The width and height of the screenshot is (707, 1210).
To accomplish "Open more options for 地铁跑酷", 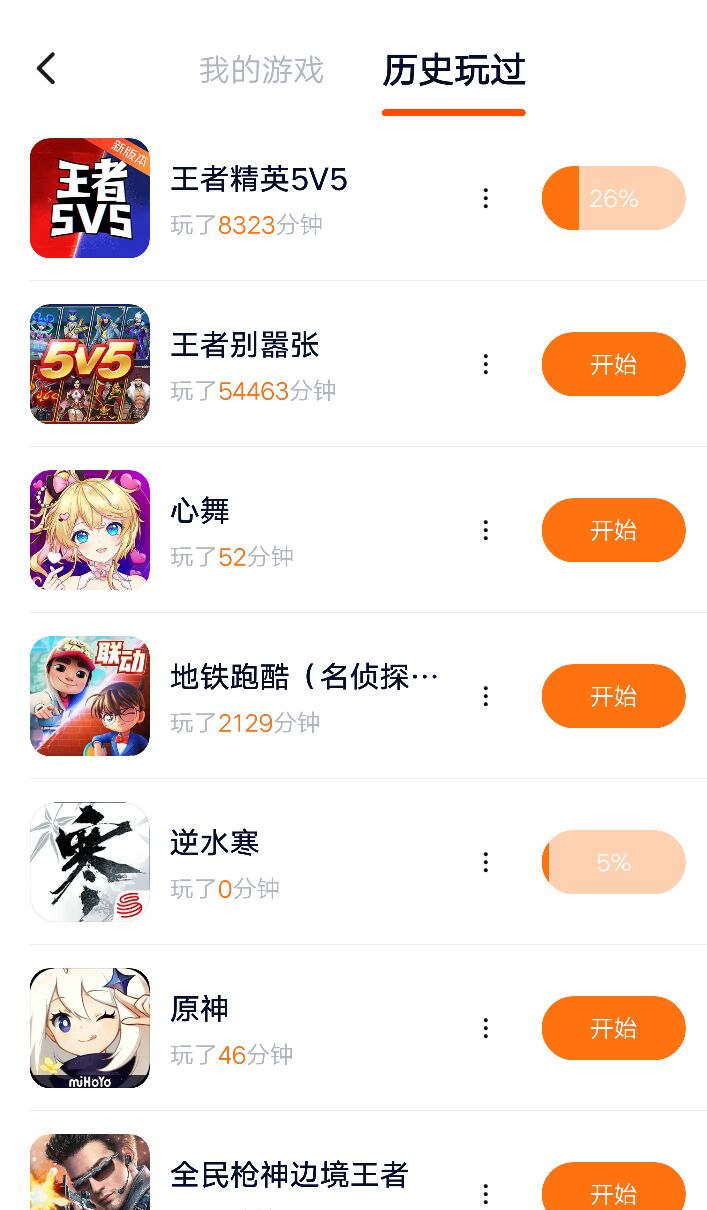I will [486, 696].
